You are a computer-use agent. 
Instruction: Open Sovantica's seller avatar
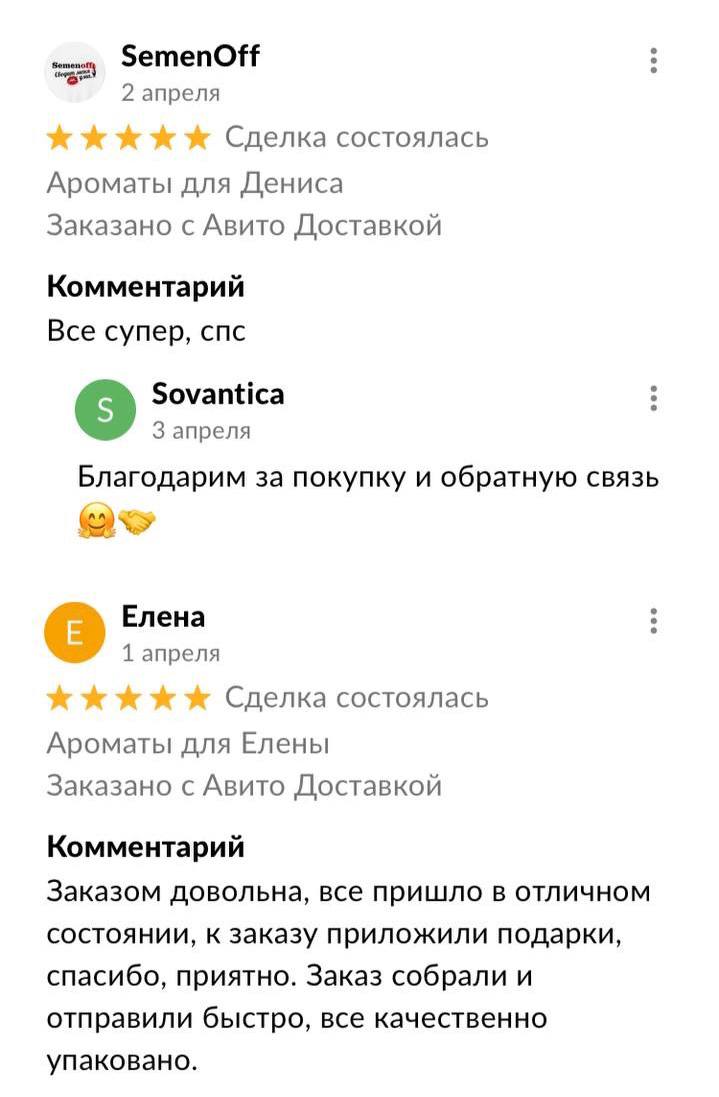(105, 410)
